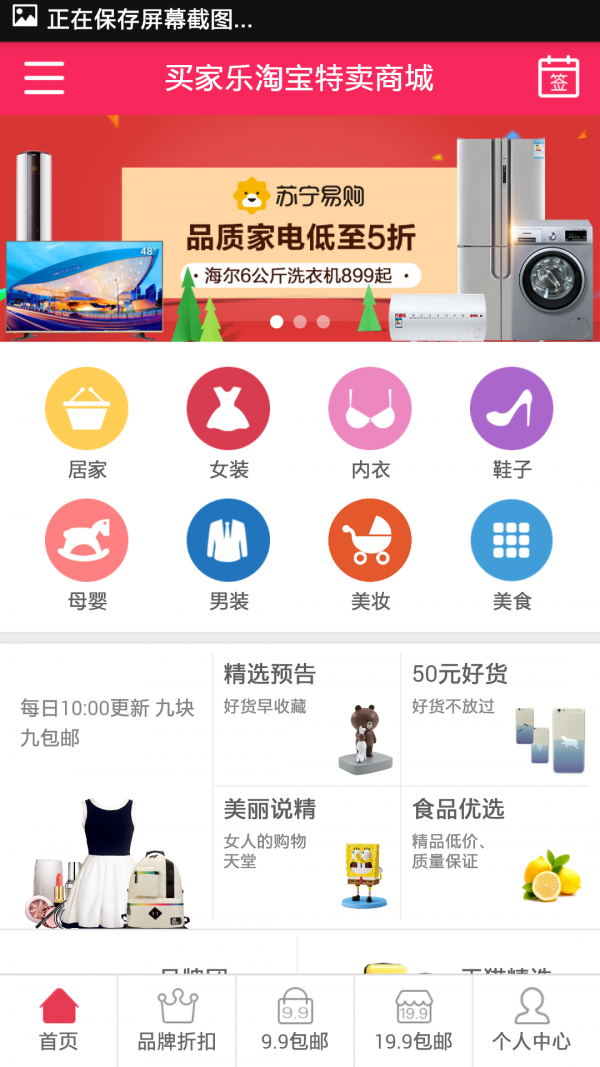Open the daily sign-in calendar icon
The image size is (600, 1067).
coord(558,78)
